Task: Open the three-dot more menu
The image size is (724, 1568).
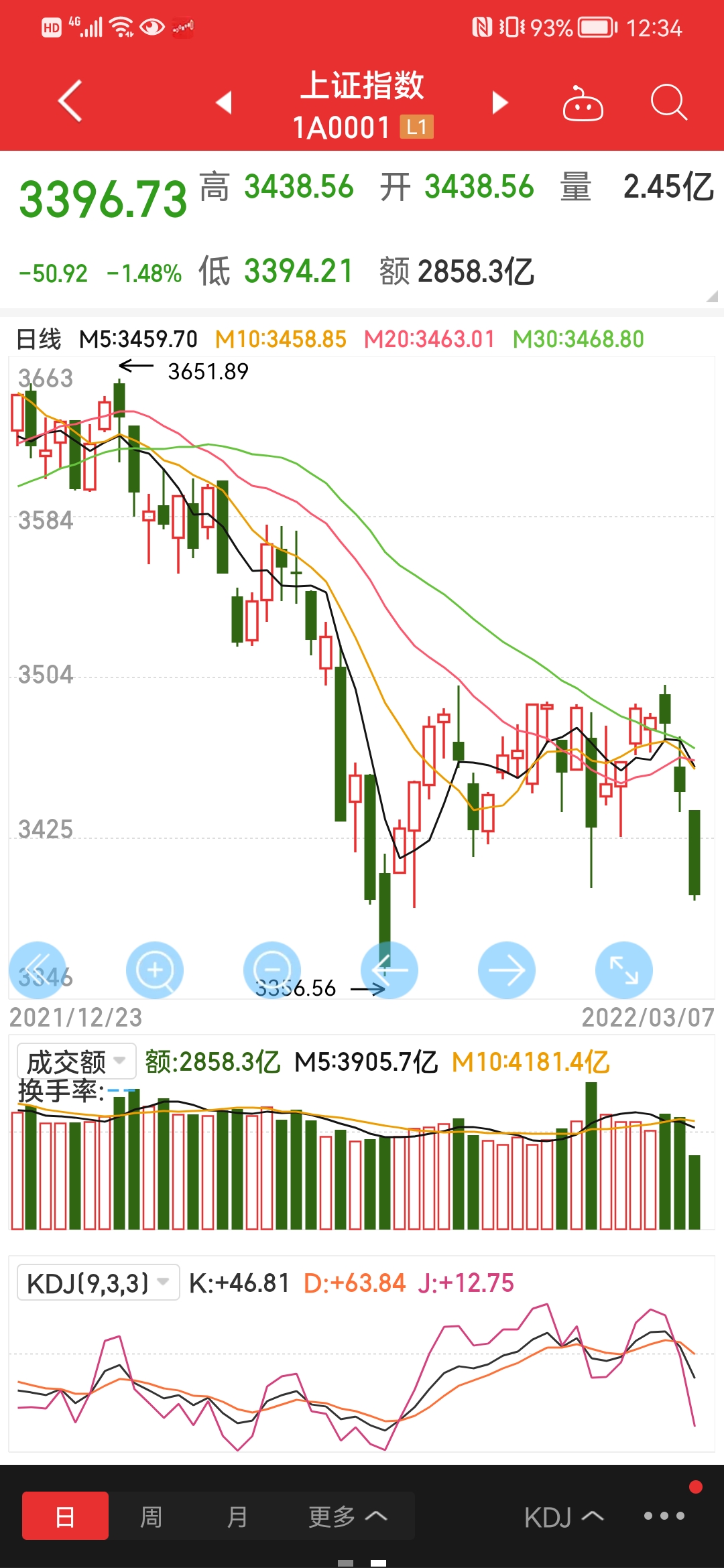Action: click(x=664, y=1516)
